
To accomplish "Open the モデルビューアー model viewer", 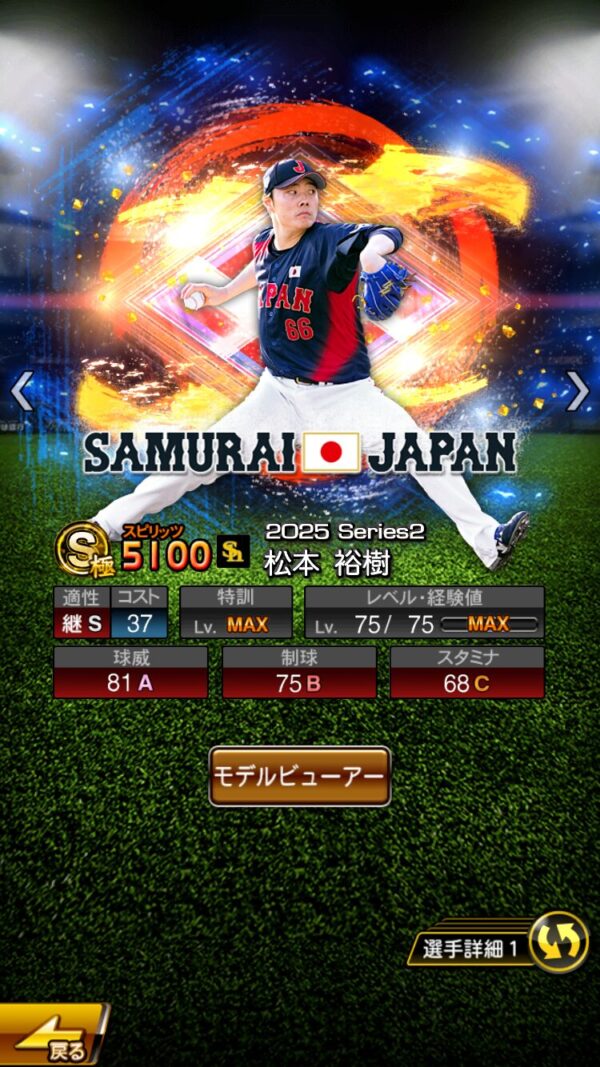I will pos(299,776).
